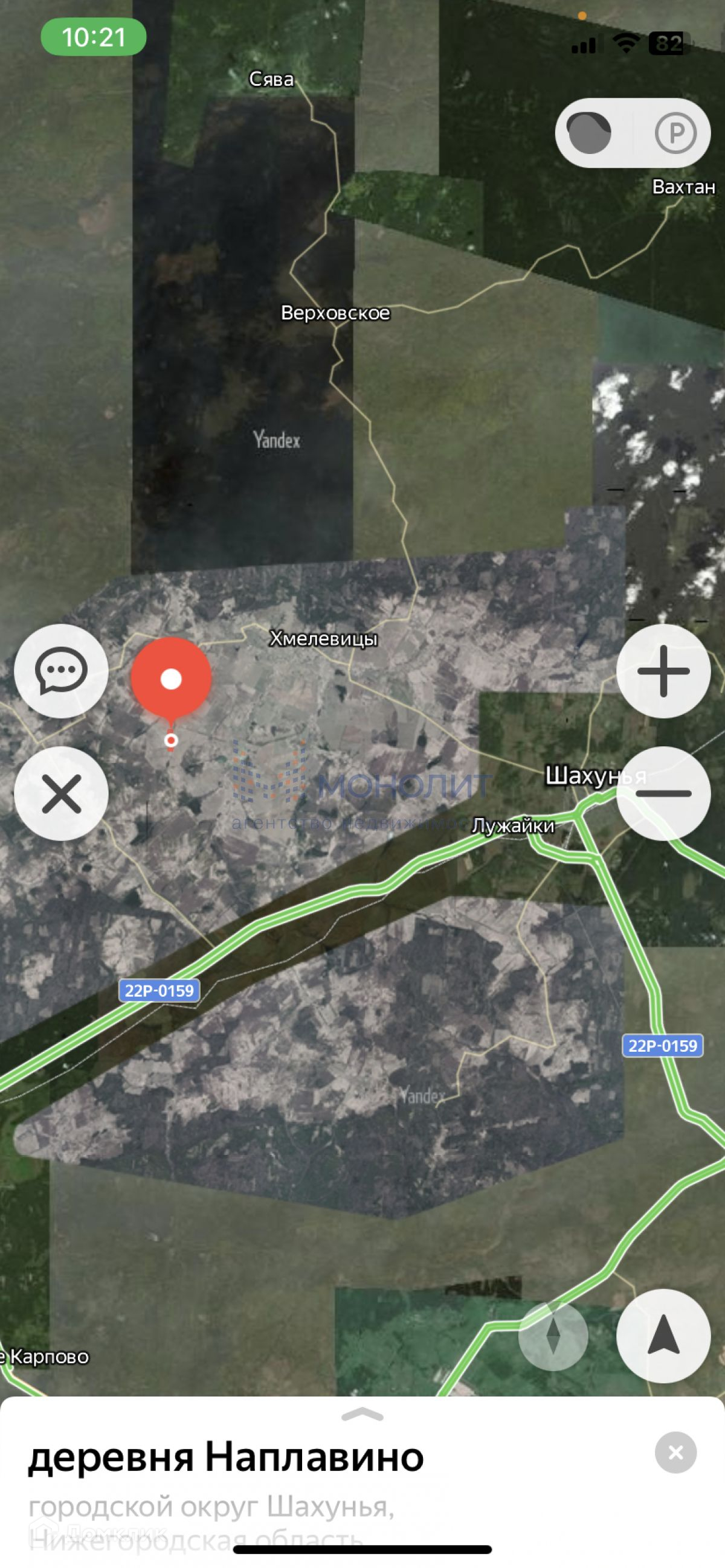Reset map orientation with the compass

click(x=553, y=1336)
